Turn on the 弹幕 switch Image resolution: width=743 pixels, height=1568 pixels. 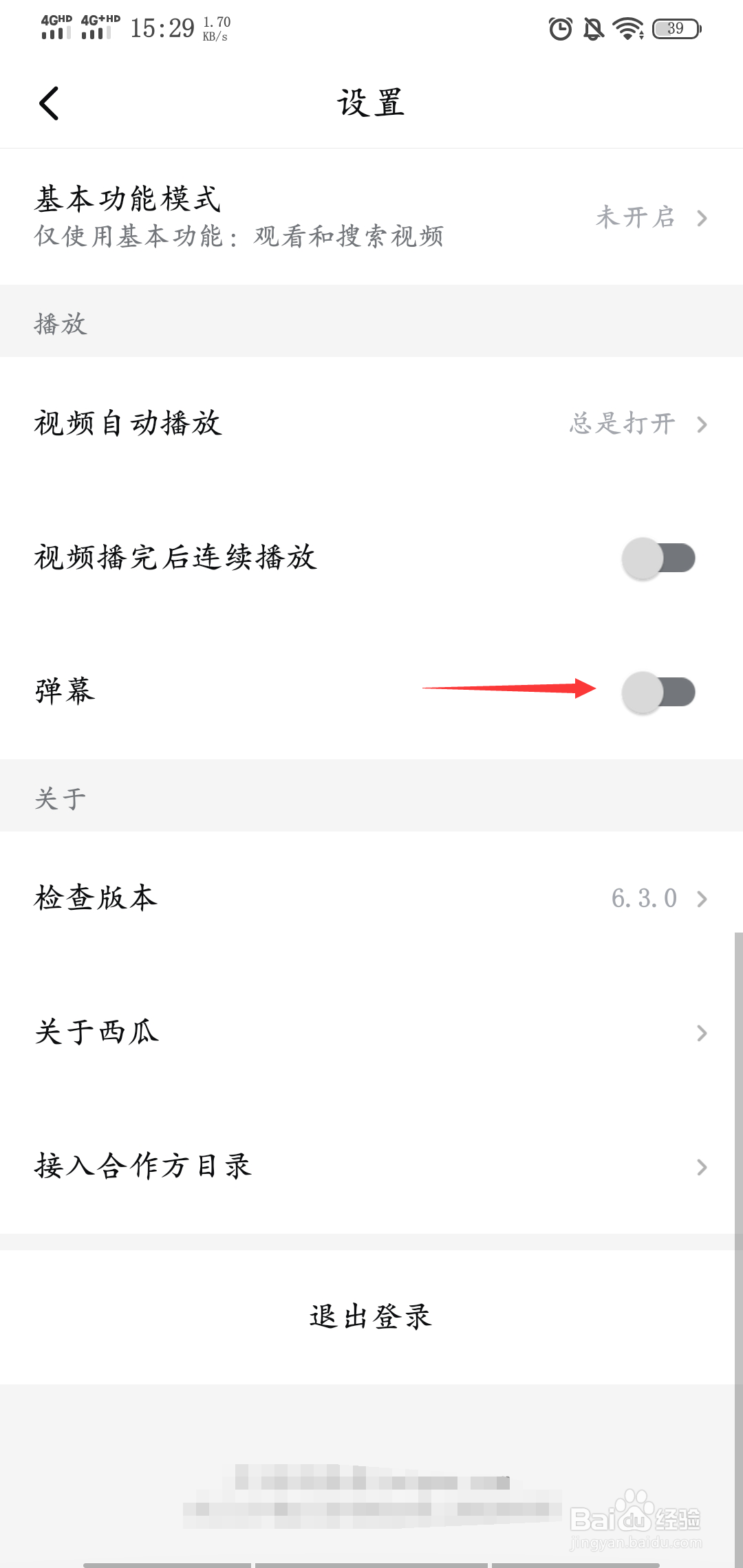coord(658,692)
